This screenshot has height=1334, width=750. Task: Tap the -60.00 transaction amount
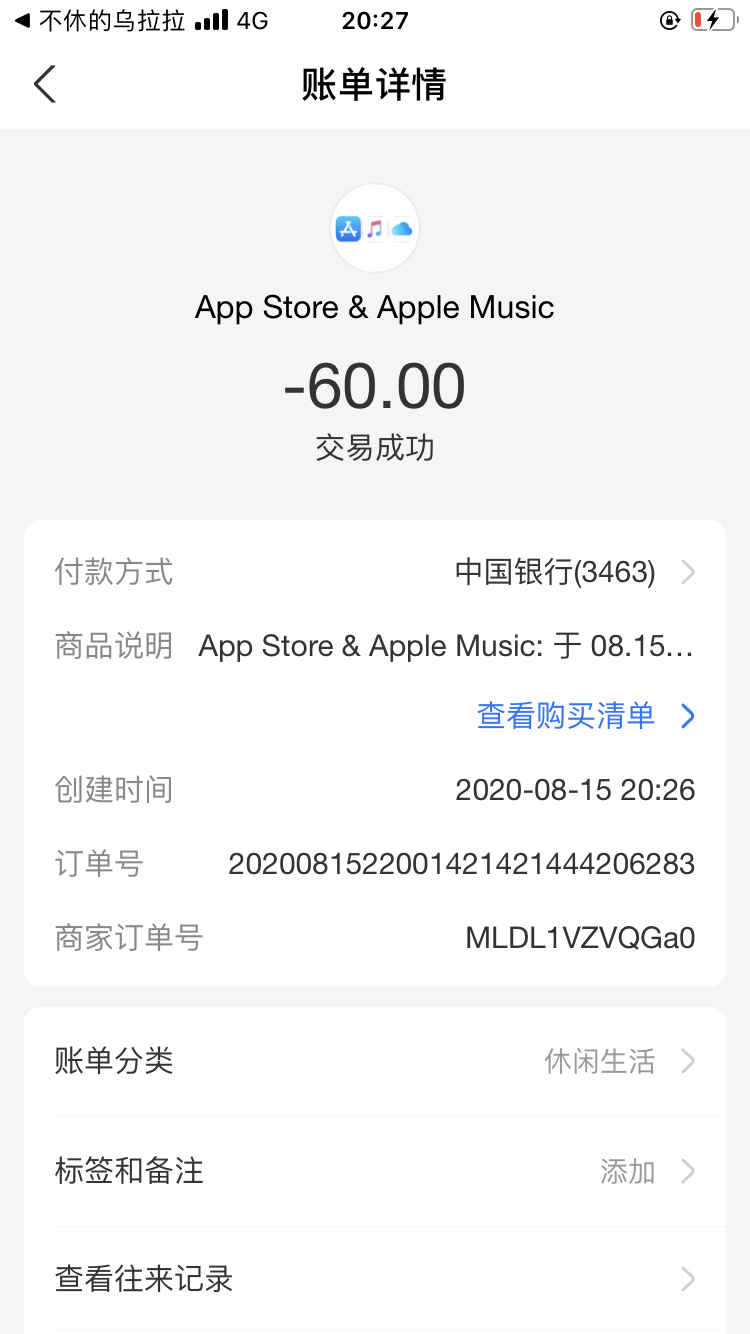tap(375, 387)
